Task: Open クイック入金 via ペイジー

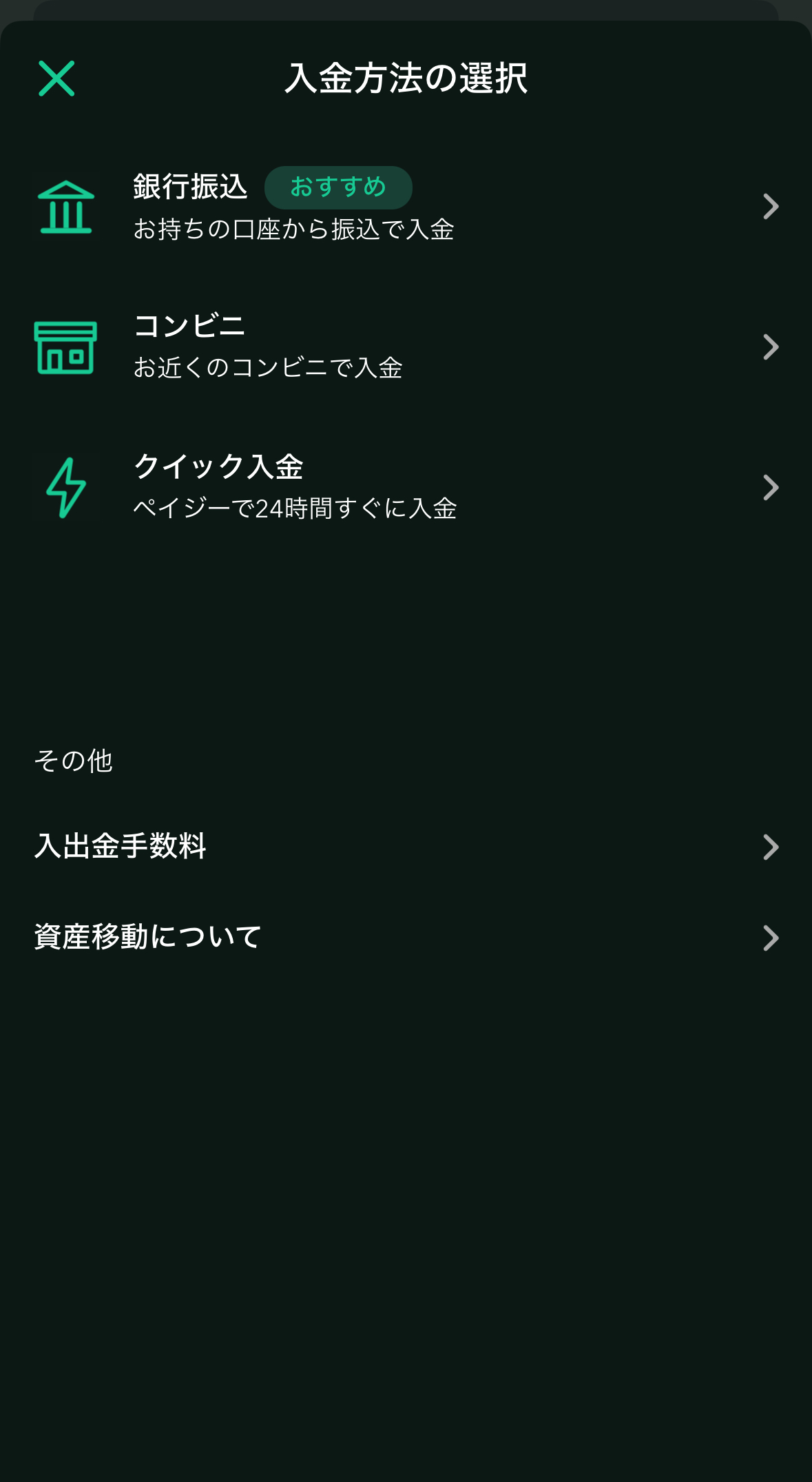Action: point(406,487)
